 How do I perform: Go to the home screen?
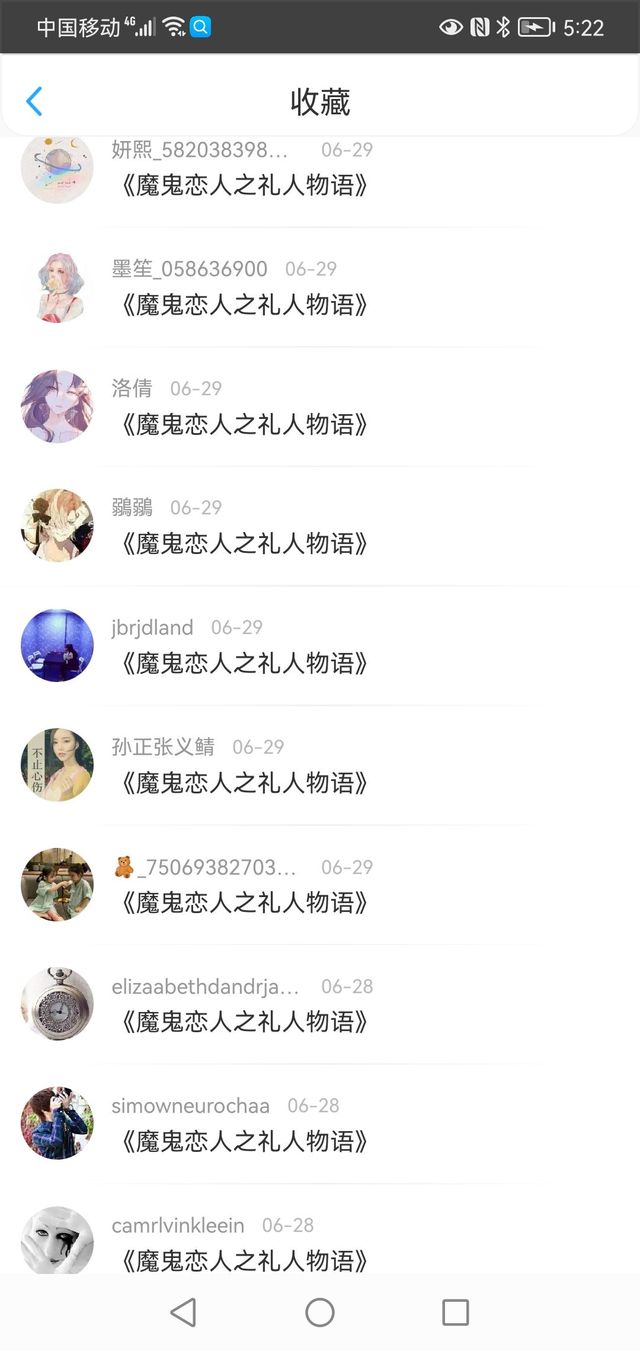click(x=320, y=1312)
